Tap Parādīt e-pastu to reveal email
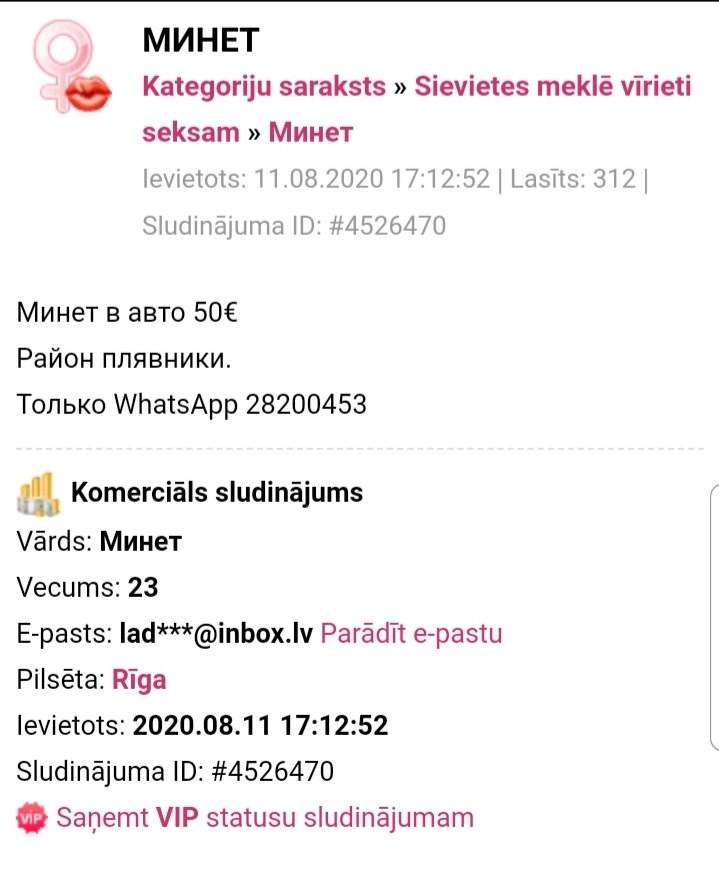Image resolution: width=719 pixels, height=869 pixels. pos(411,633)
